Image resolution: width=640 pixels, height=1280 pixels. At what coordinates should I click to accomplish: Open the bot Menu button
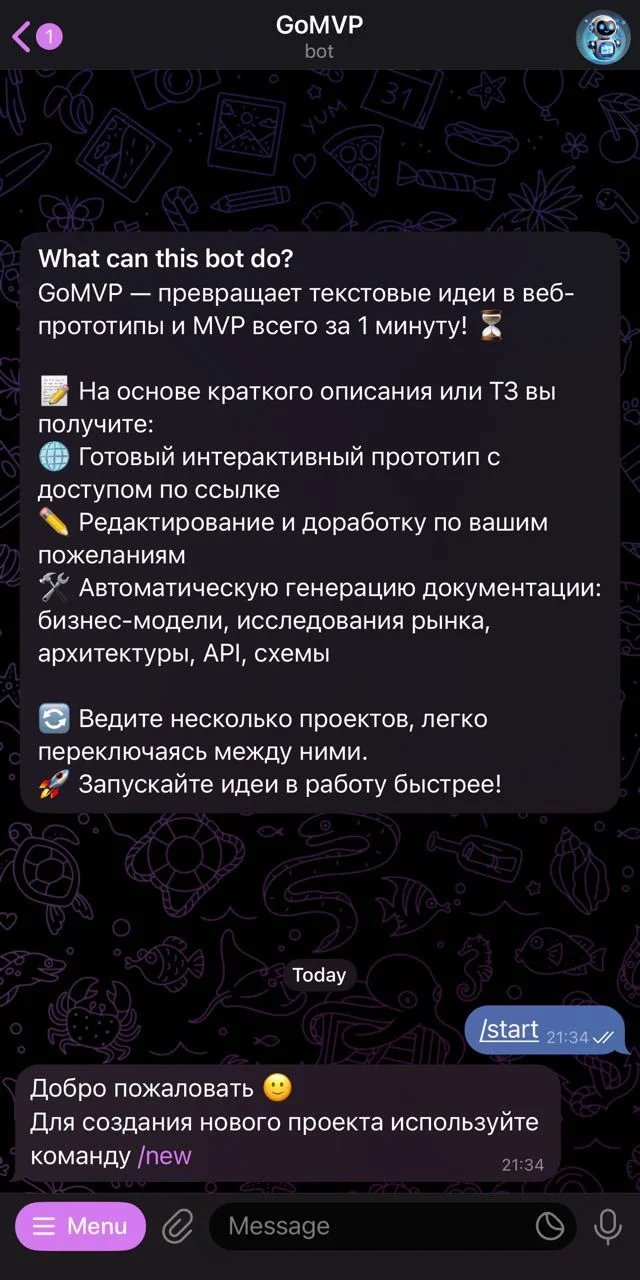pyautogui.click(x=80, y=1226)
